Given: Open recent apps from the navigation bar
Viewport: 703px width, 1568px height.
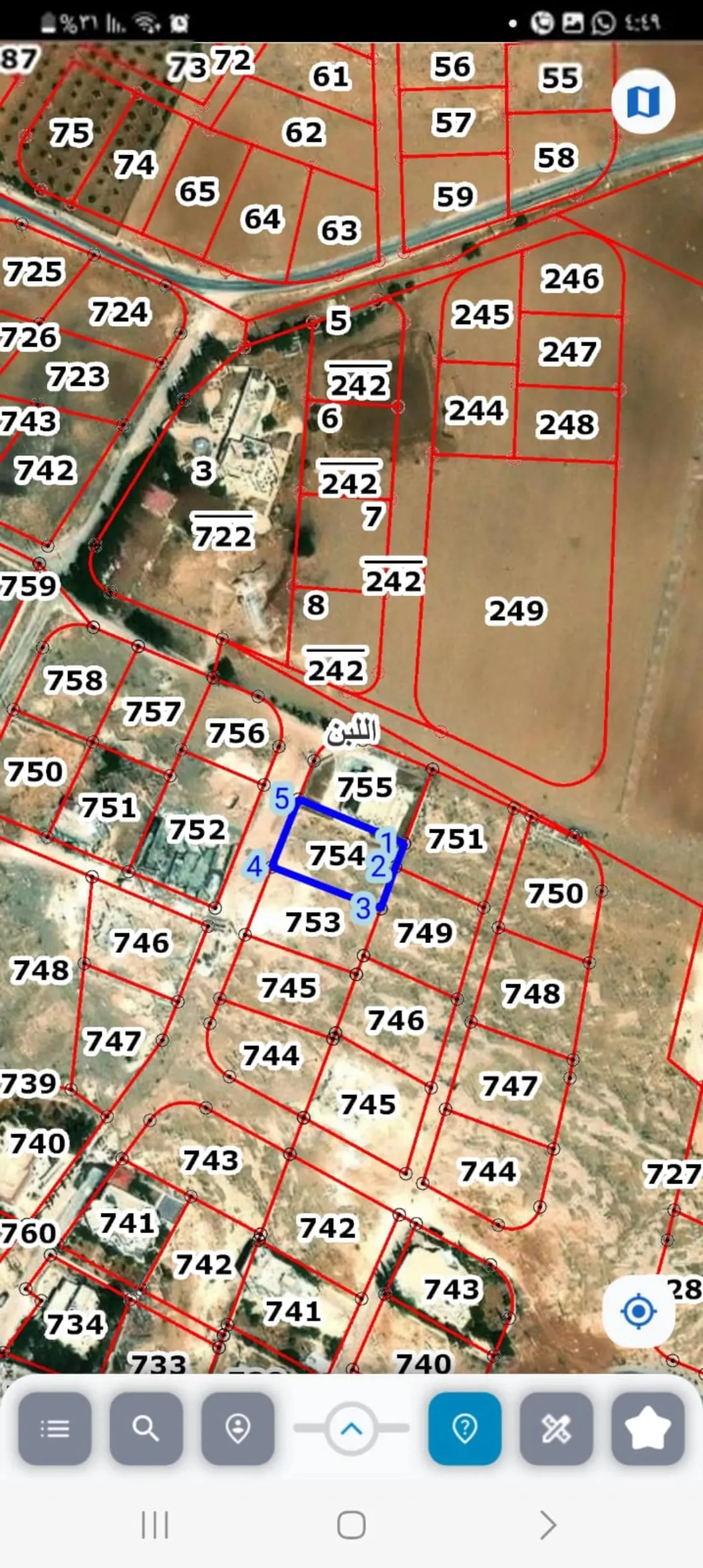Looking at the screenshot, I should tap(155, 1524).
